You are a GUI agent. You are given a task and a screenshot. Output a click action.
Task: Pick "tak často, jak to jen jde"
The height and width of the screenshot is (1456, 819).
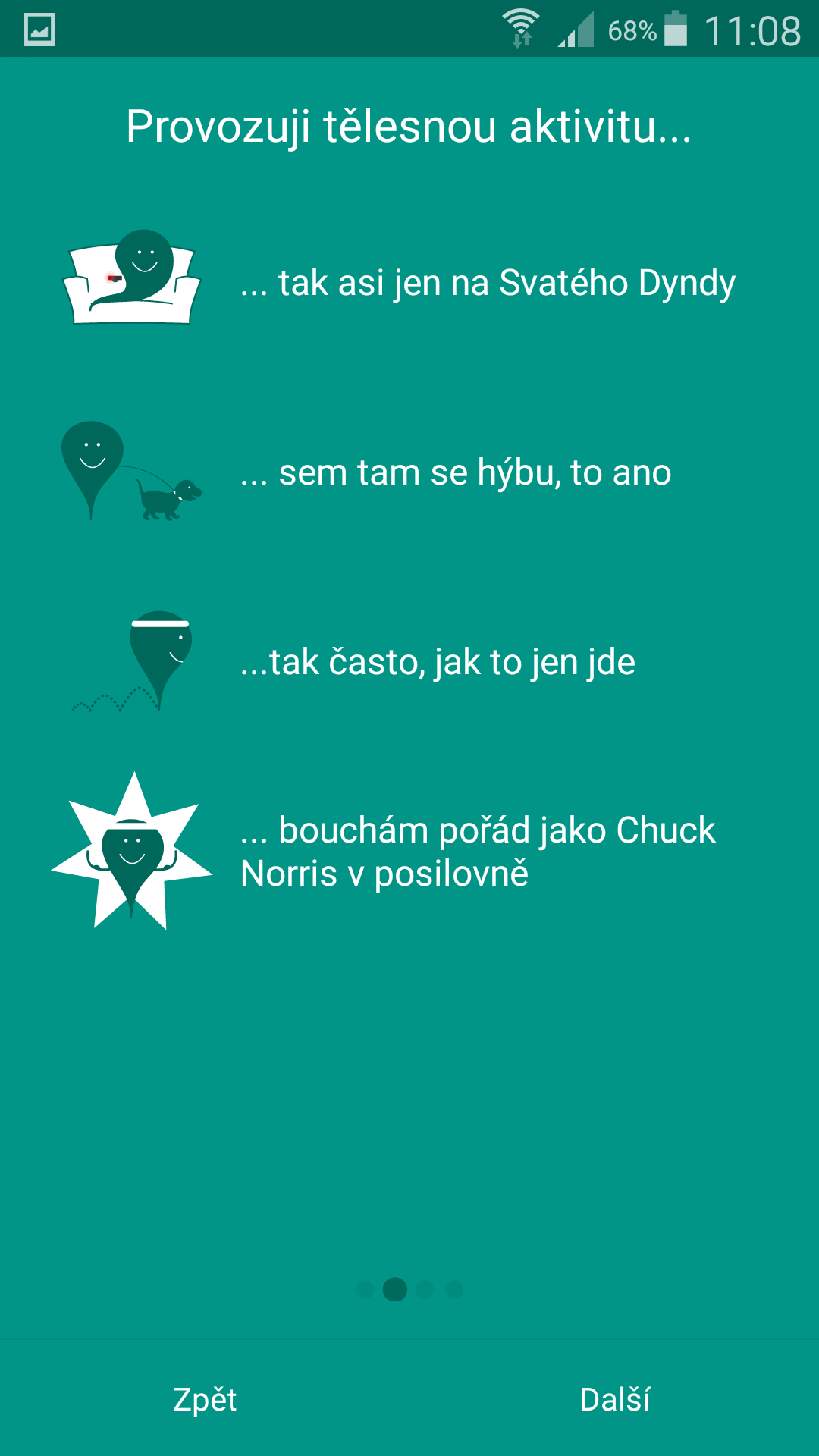[409, 662]
